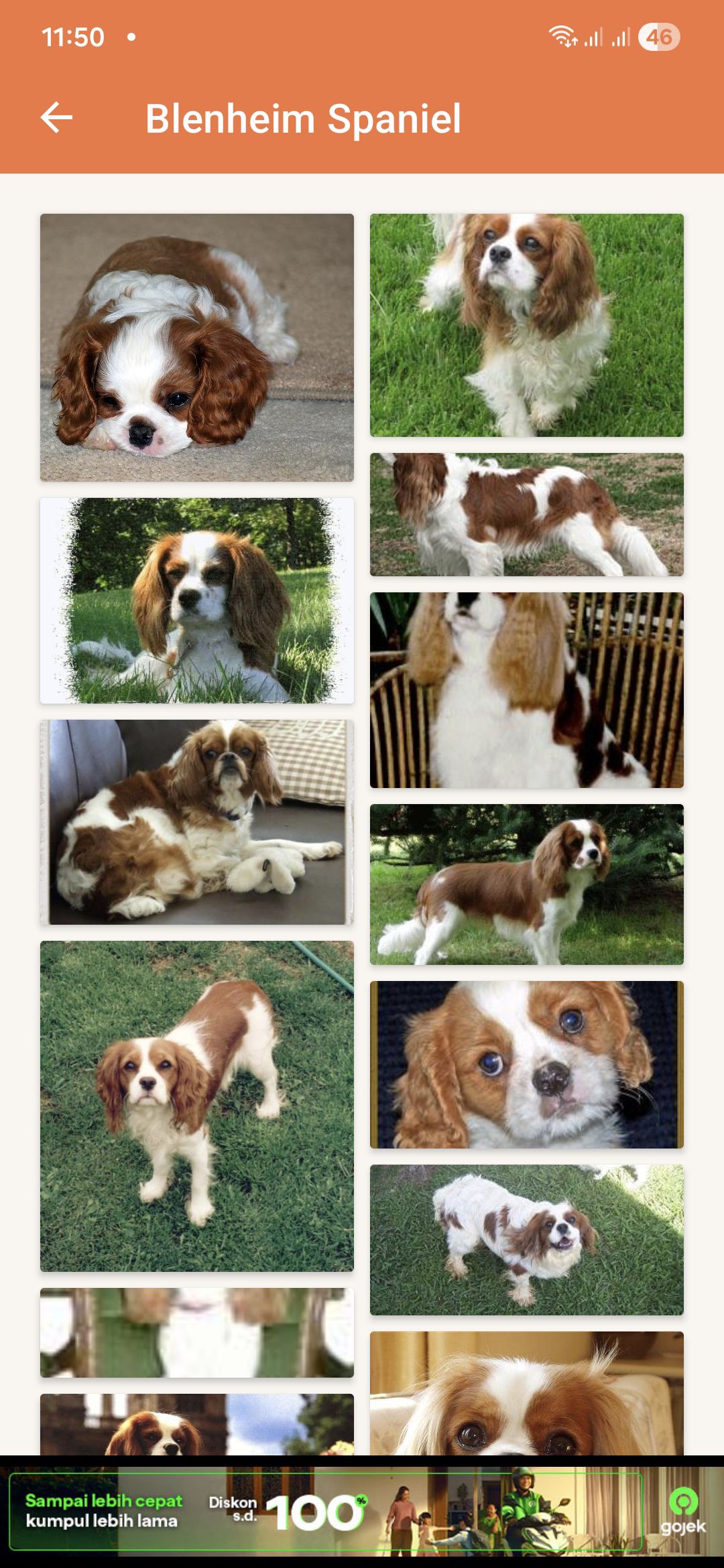This screenshot has width=724, height=1568.
Task: Open photo of mostly white spaniel on lawn
Action: (x=526, y=1240)
